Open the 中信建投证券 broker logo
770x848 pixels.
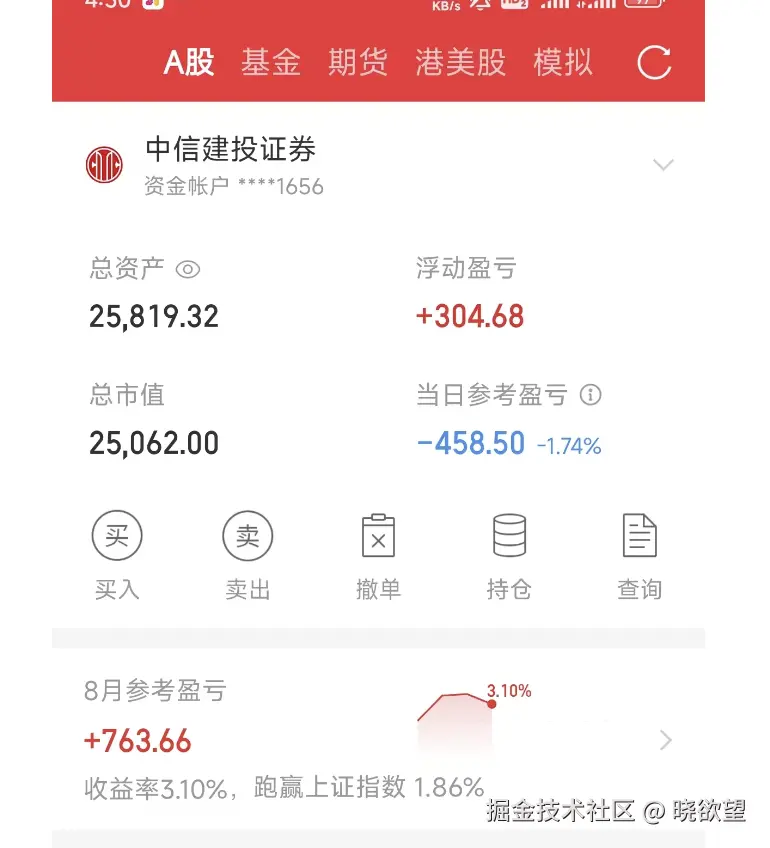[105, 163]
